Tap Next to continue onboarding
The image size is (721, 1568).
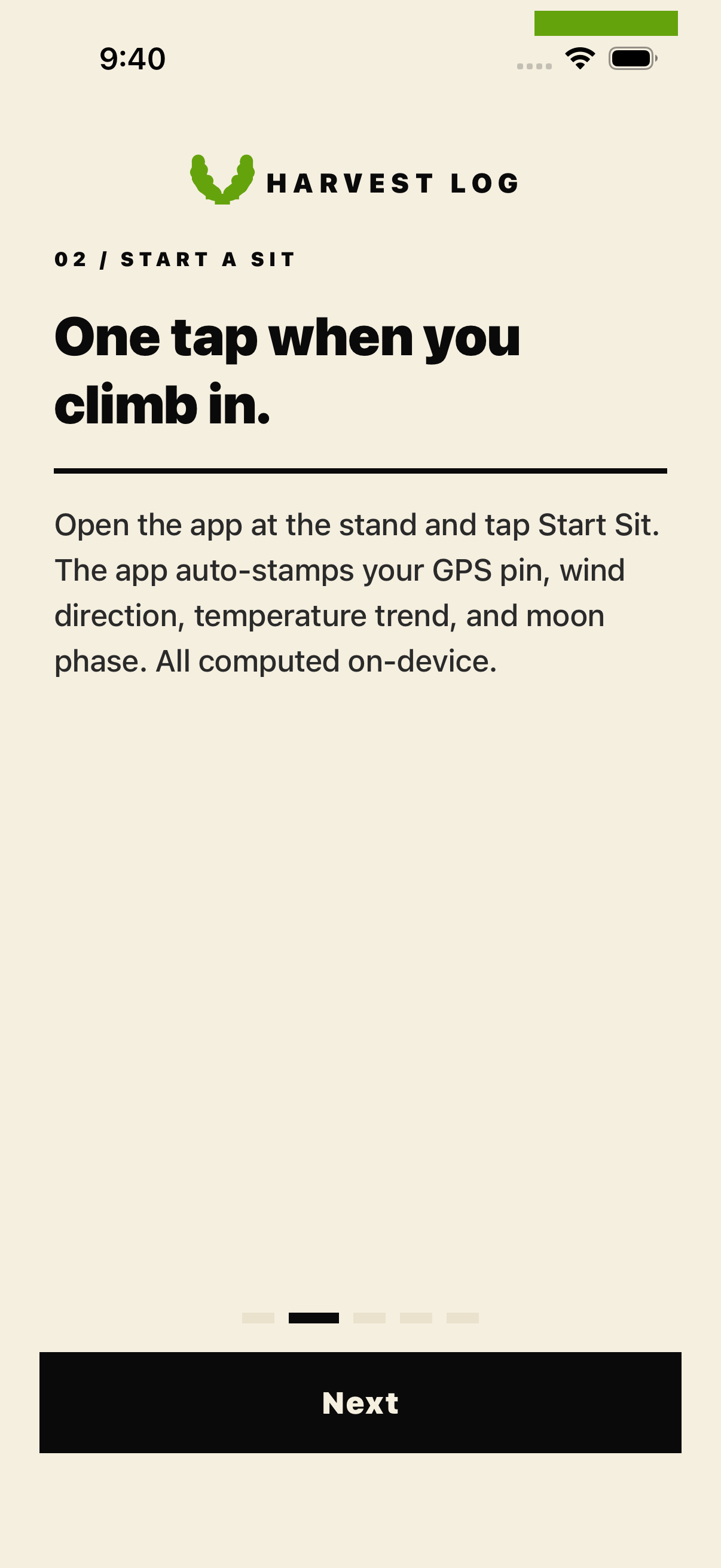click(x=360, y=1402)
